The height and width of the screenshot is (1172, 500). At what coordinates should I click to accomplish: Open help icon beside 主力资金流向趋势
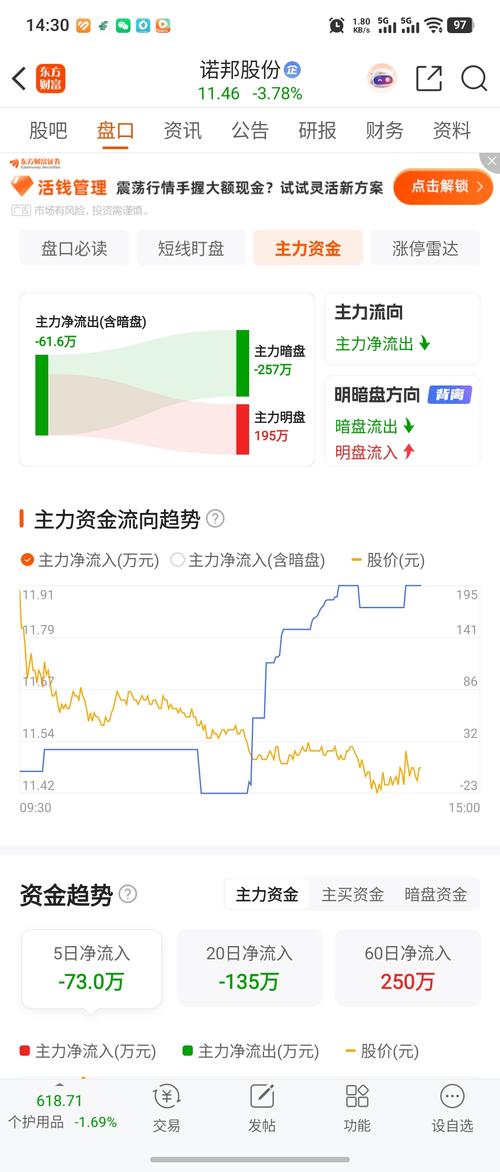215,519
